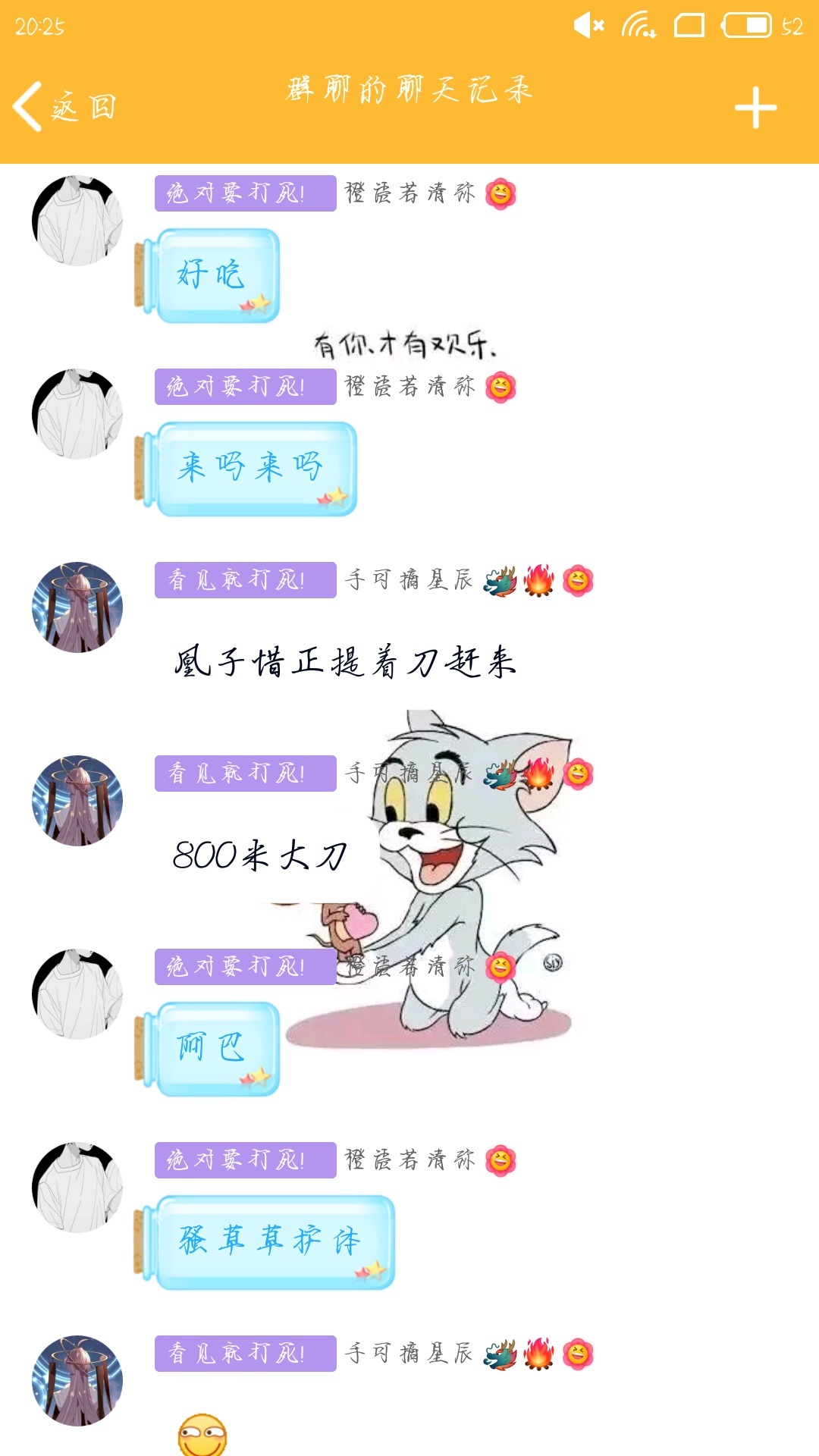The height and width of the screenshot is (1456, 819).
Task: Tap the plus icon in the header
Action: tap(755, 108)
